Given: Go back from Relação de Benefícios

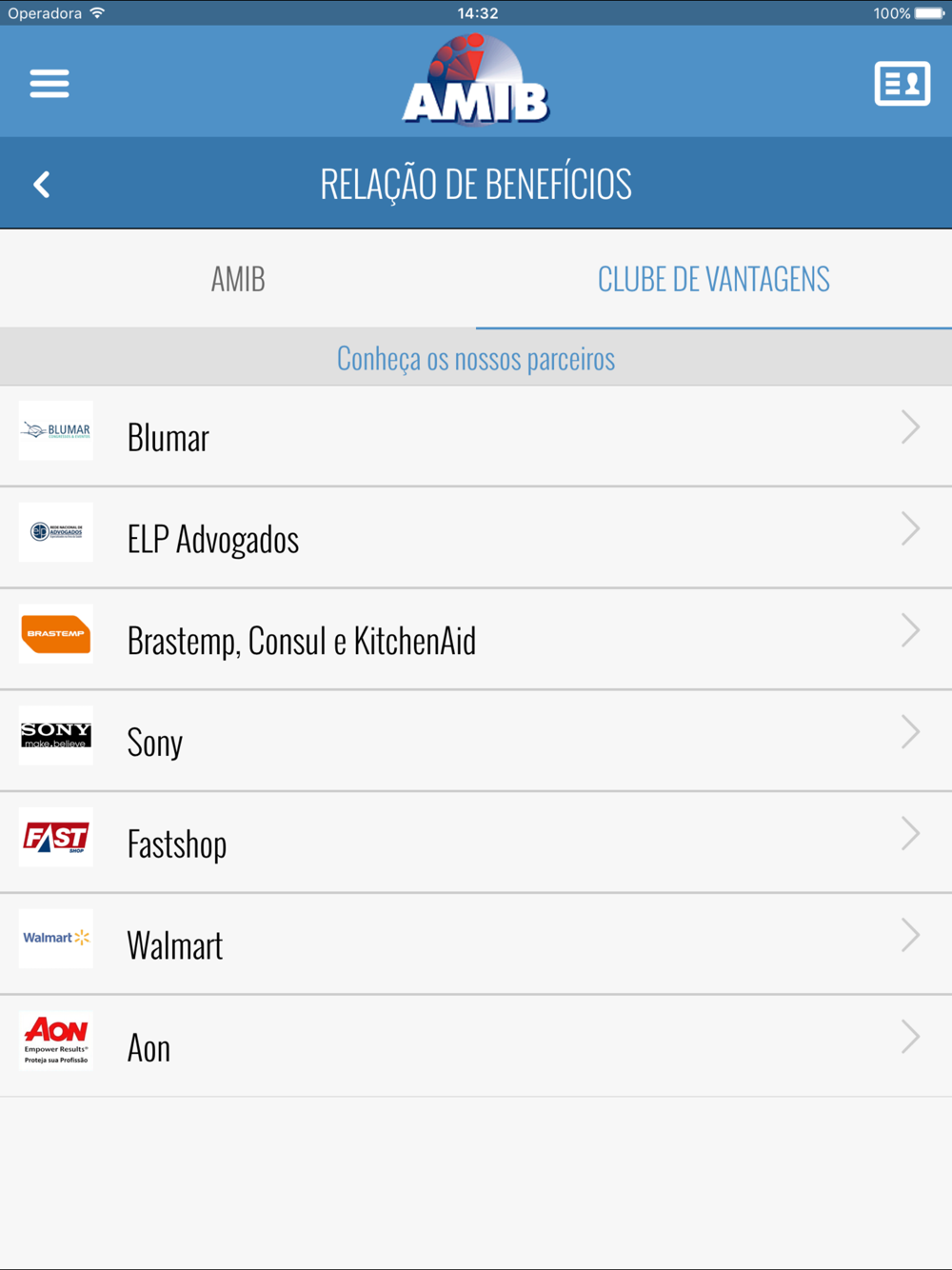Looking at the screenshot, I should click(42, 184).
